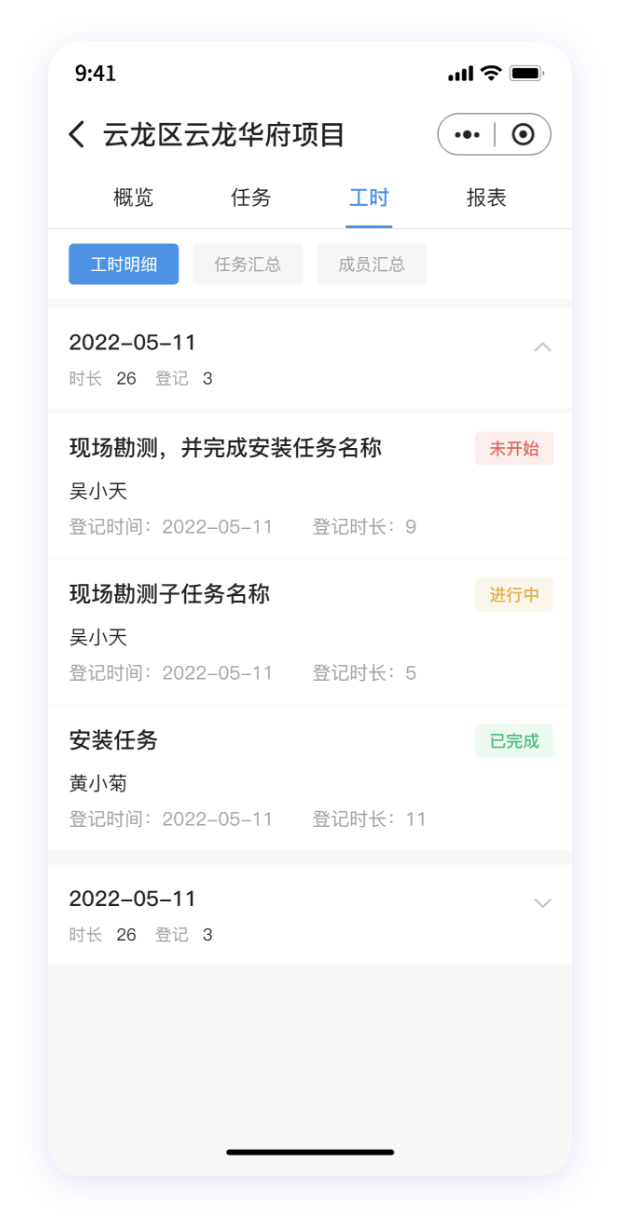Open the 现场勘测子任务名称 record
620x1230 pixels.
[310, 632]
